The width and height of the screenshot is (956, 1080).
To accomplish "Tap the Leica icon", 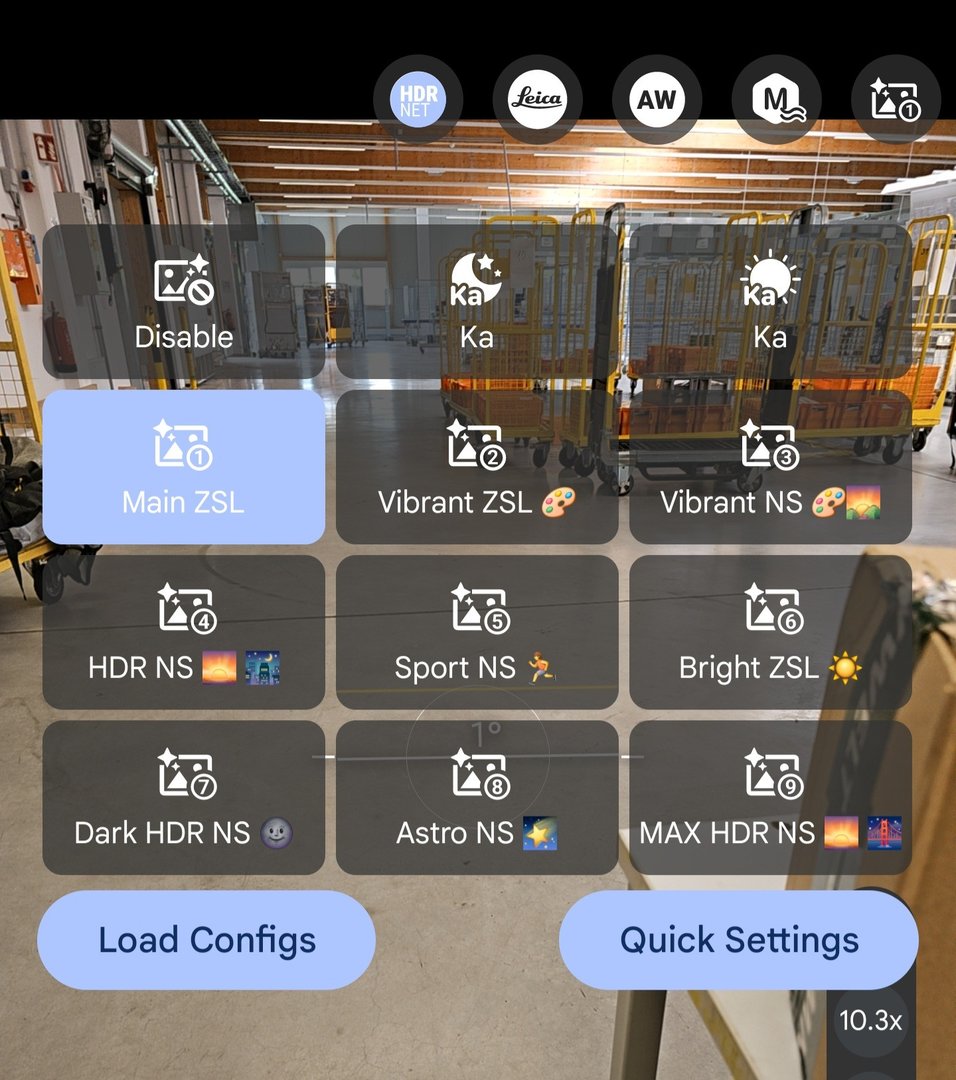I will [537, 100].
